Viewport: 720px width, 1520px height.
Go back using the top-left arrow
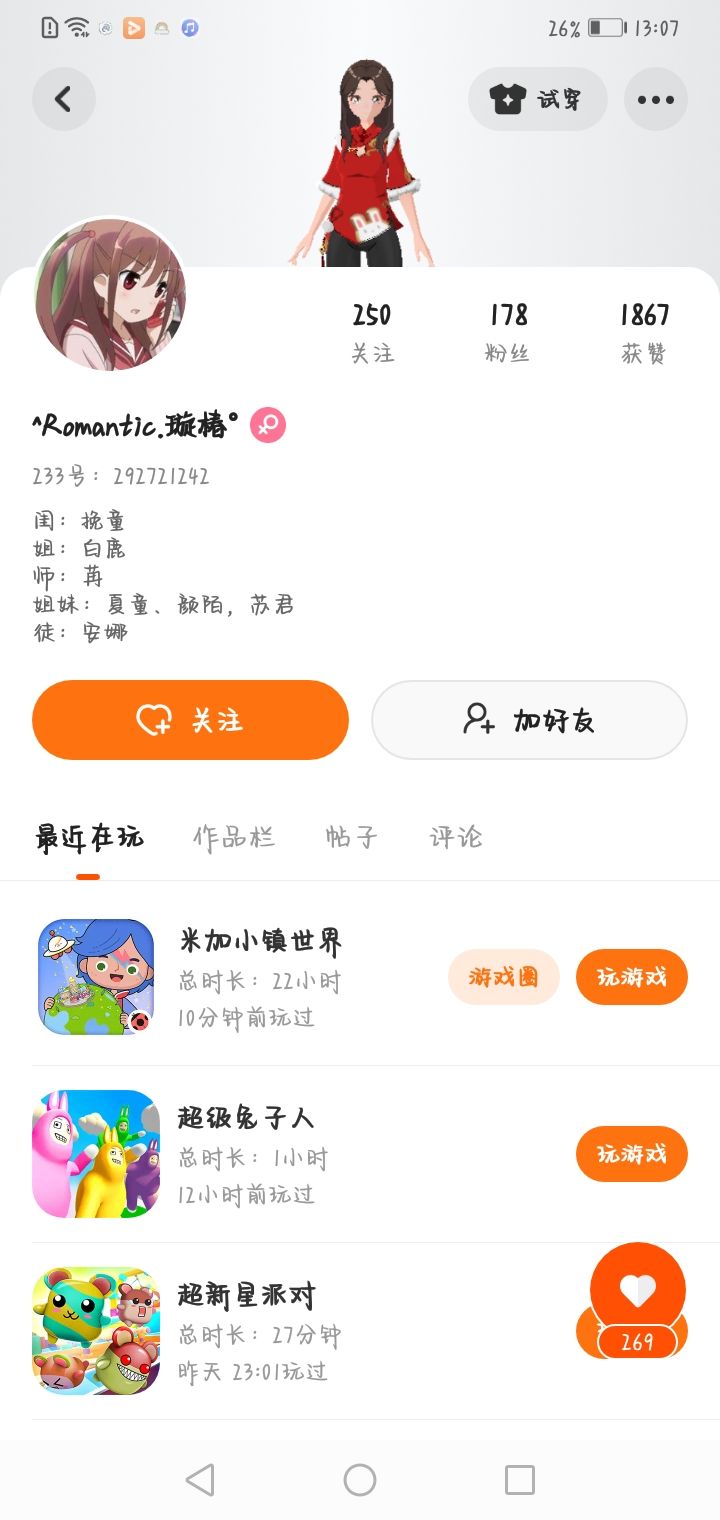(63, 99)
